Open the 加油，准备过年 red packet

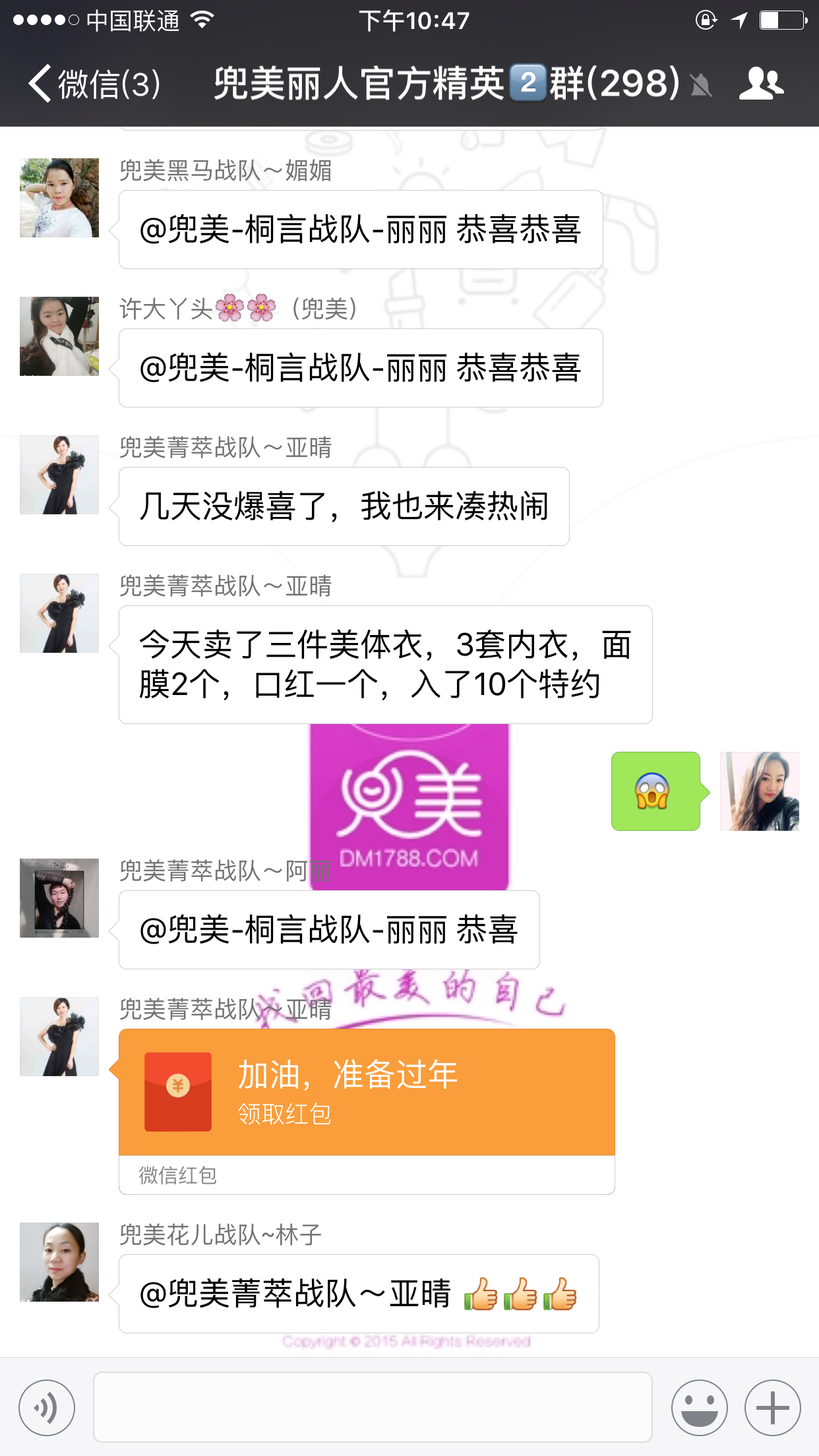point(366,1092)
